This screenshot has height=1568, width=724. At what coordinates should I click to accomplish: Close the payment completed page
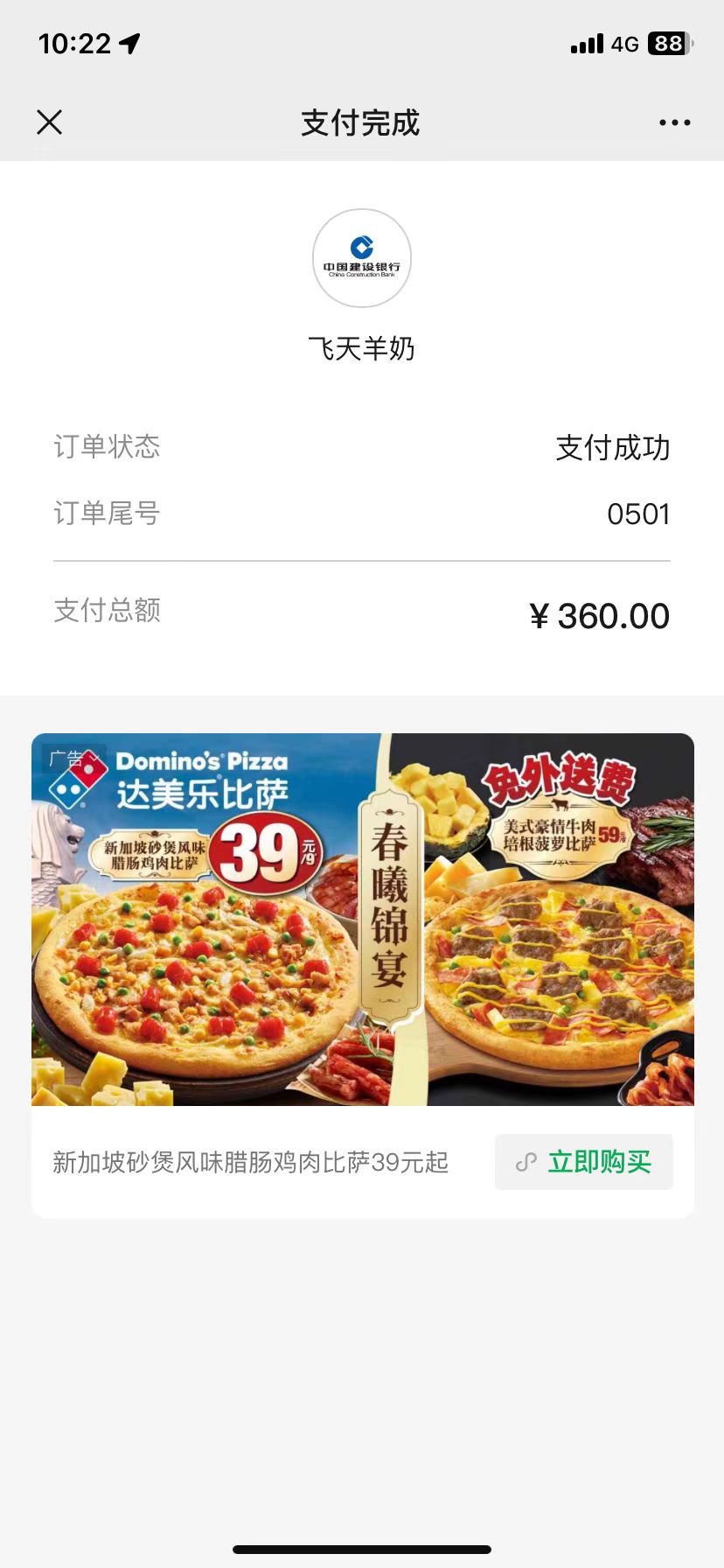click(50, 122)
